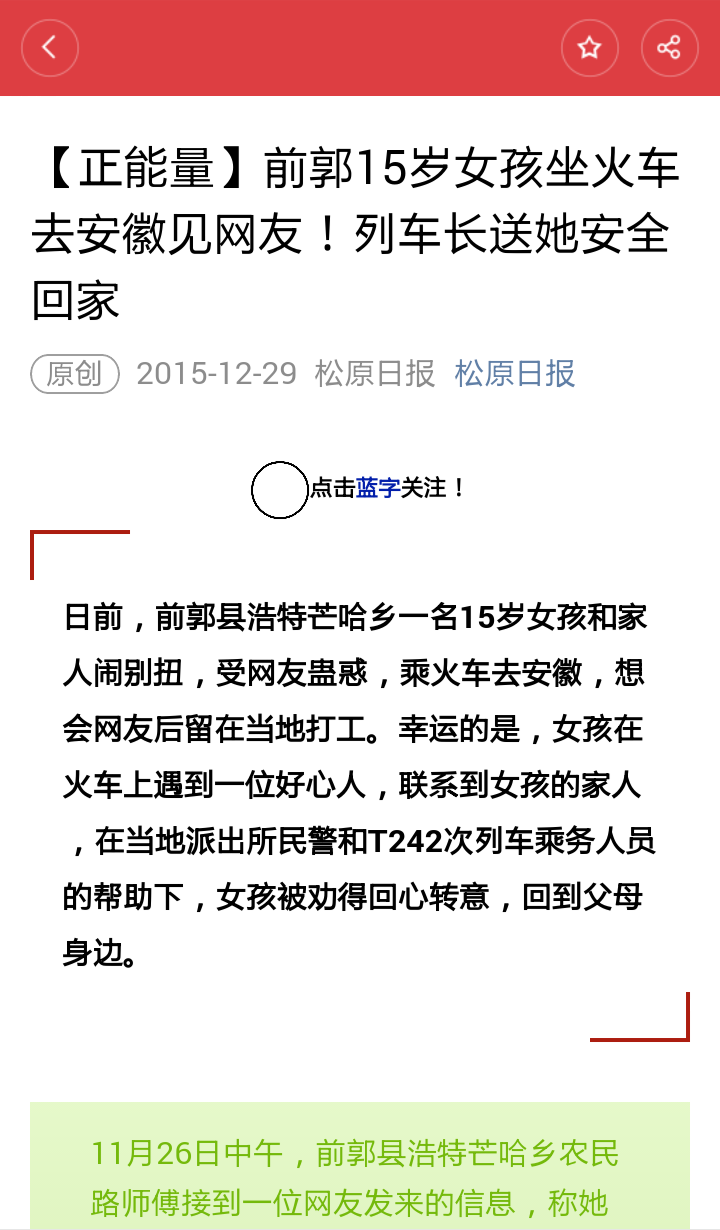Share this article
Image resolution: width=720 pixels, height=1230 pixels.
click(669, 47)
